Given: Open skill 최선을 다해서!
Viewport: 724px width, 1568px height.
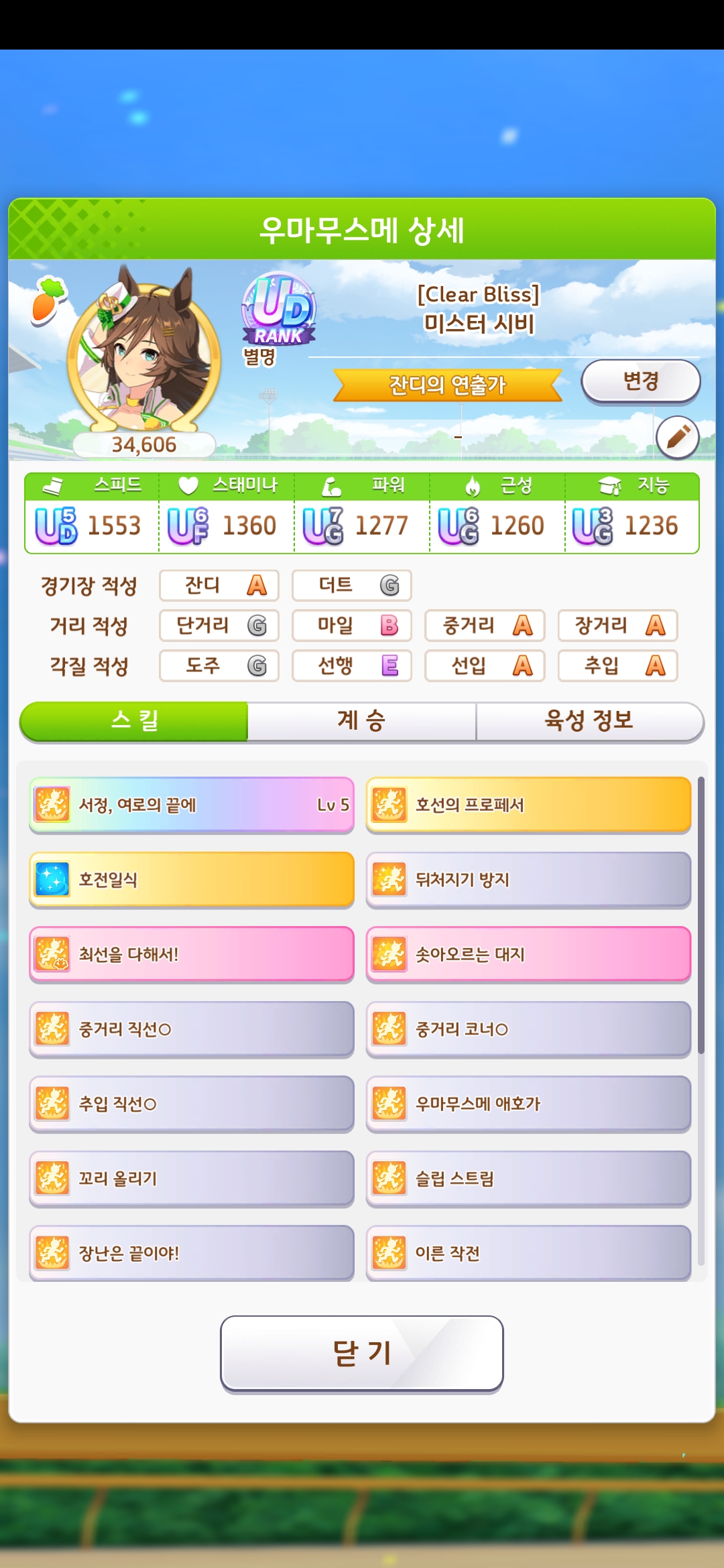Looking at the screenshot, I should tap(191, 954).
